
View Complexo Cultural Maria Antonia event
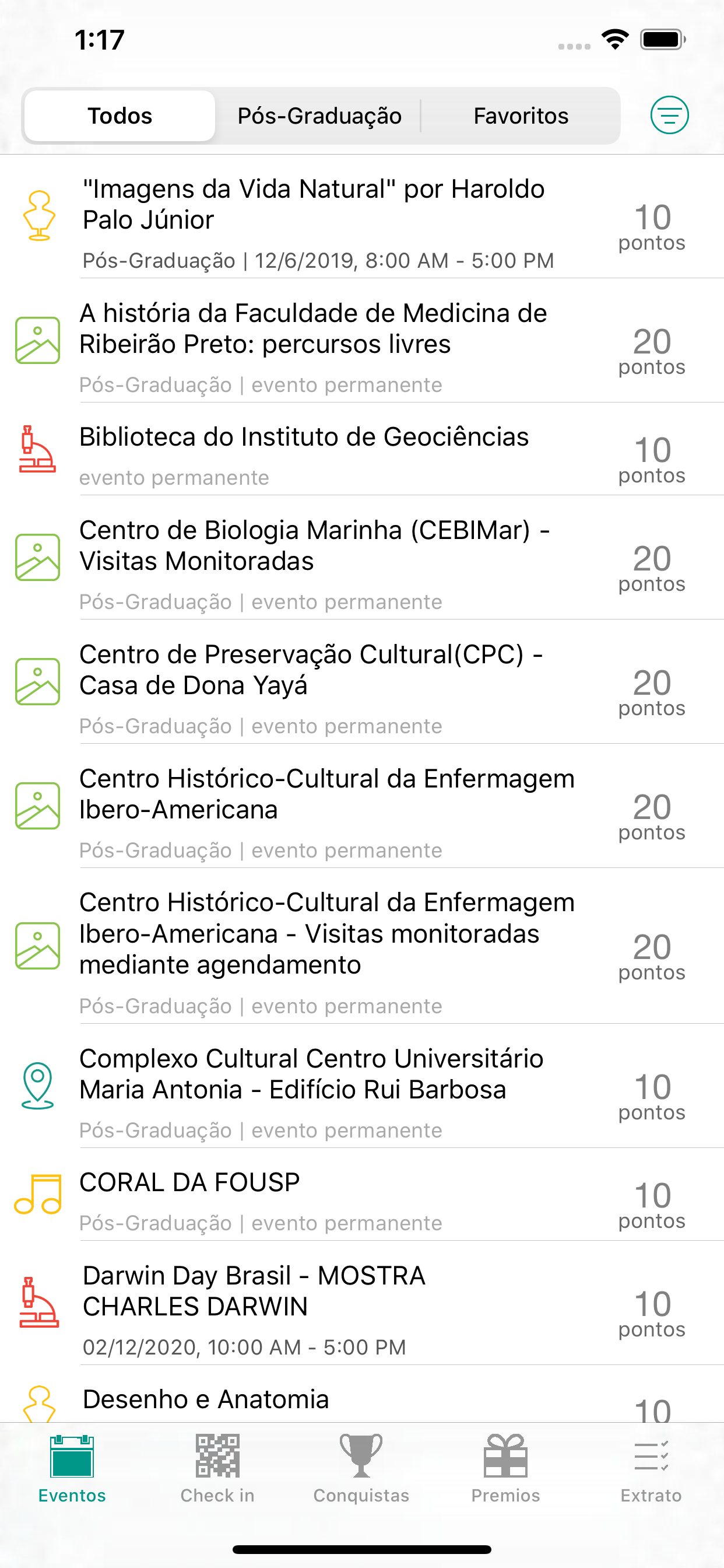point(362,1087)
